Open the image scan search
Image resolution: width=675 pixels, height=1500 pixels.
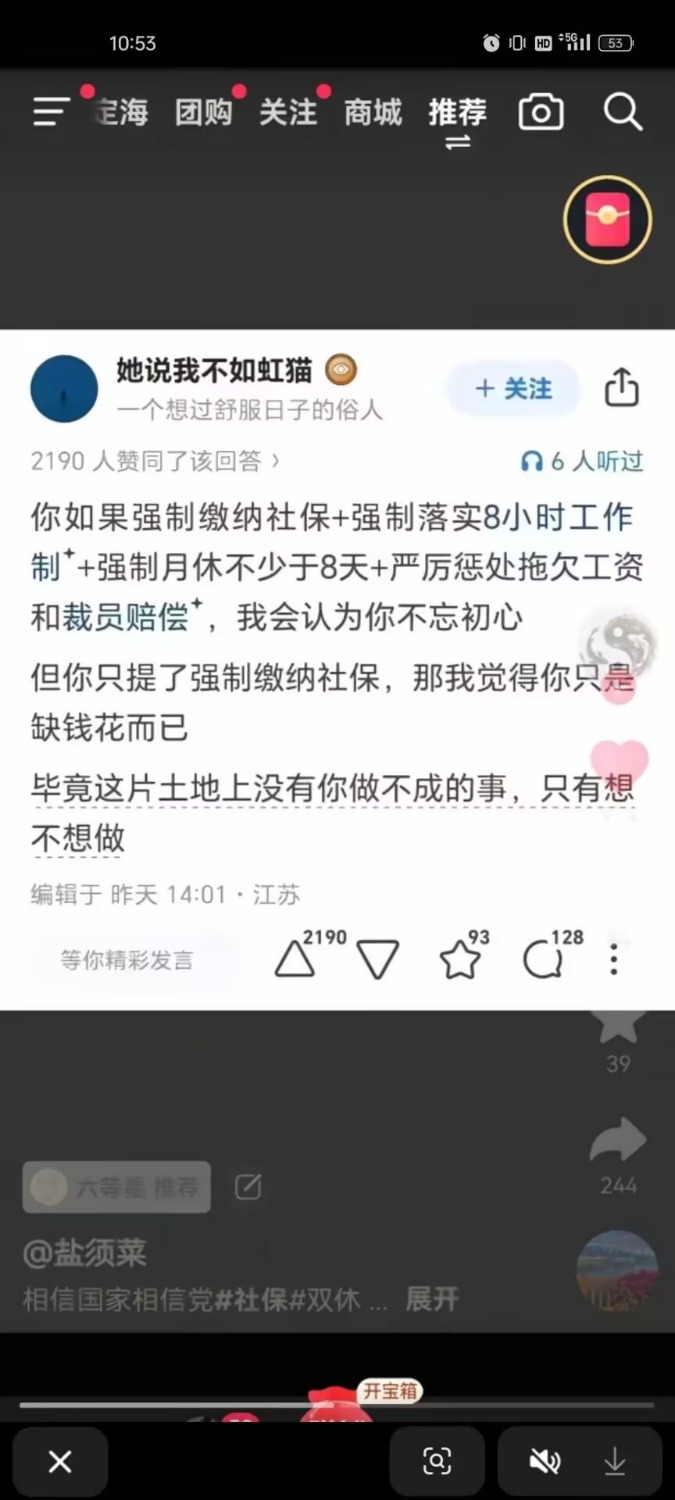tap(437, 1462)
